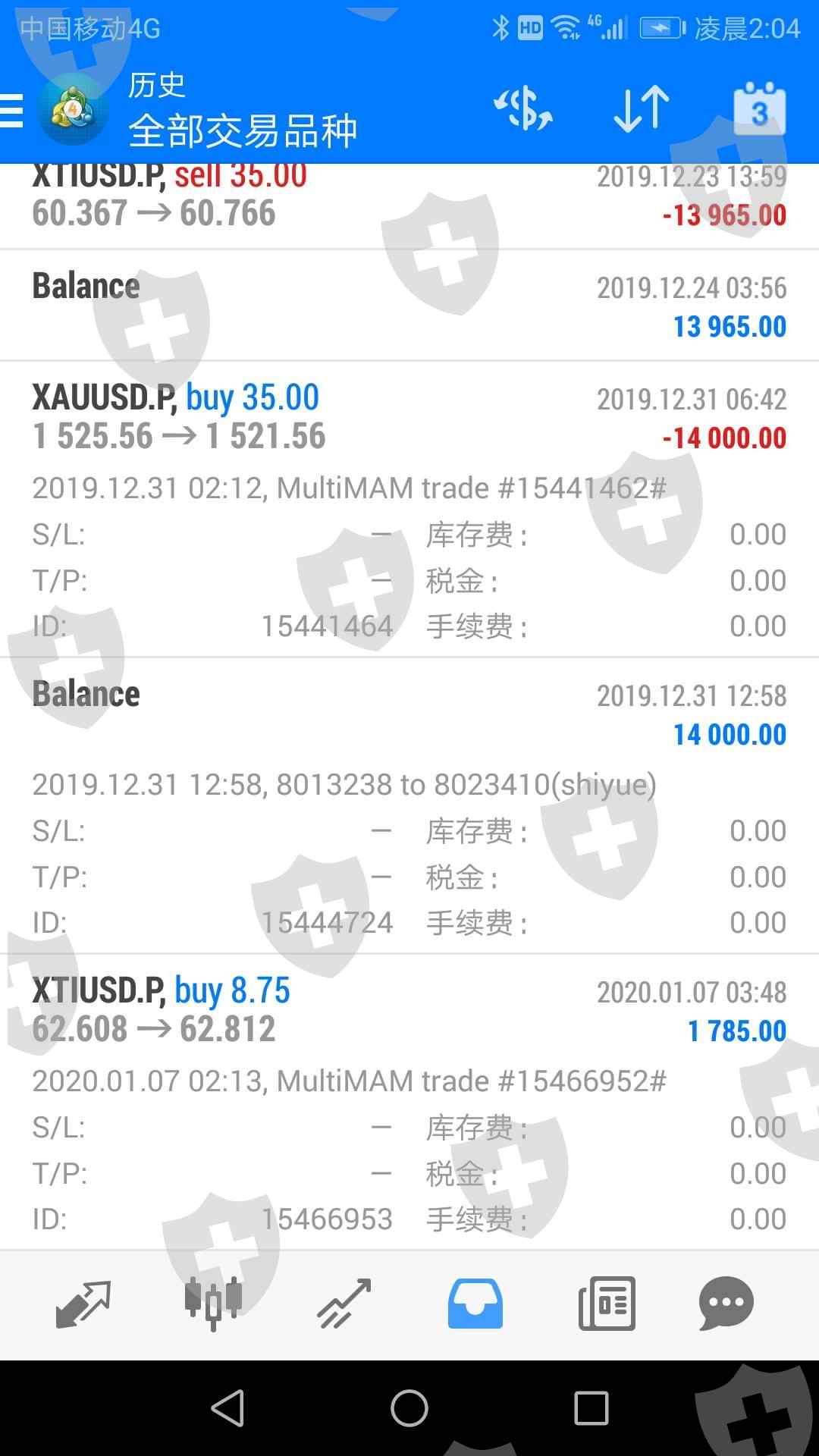Switch to the Quotes tab
This screenshot has width=819, height=1456.
click(x=83, y=1304)
